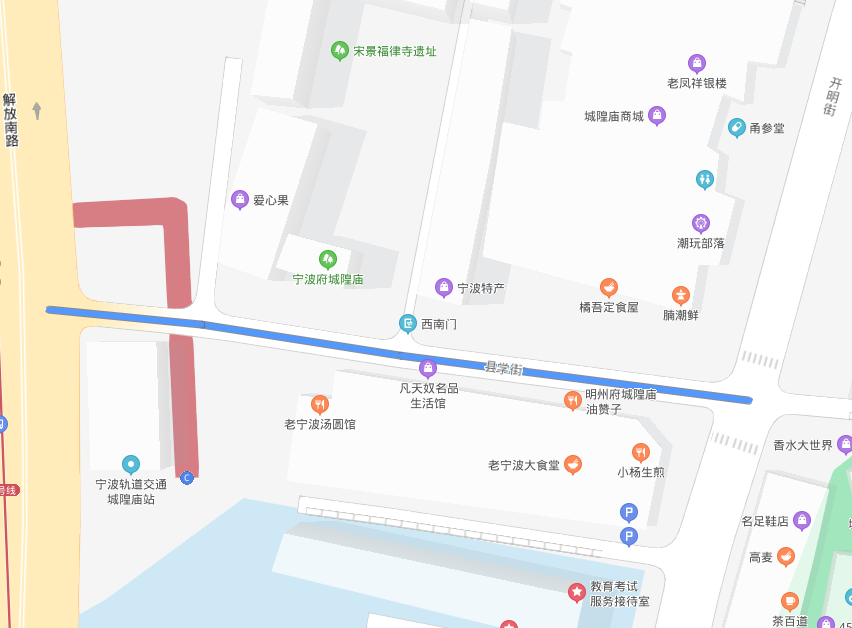Image resolution: width=852 pixels, height=628 pixels.
Task: Open the 教育考试服务接待室 star marker
Action: (577, 593)
